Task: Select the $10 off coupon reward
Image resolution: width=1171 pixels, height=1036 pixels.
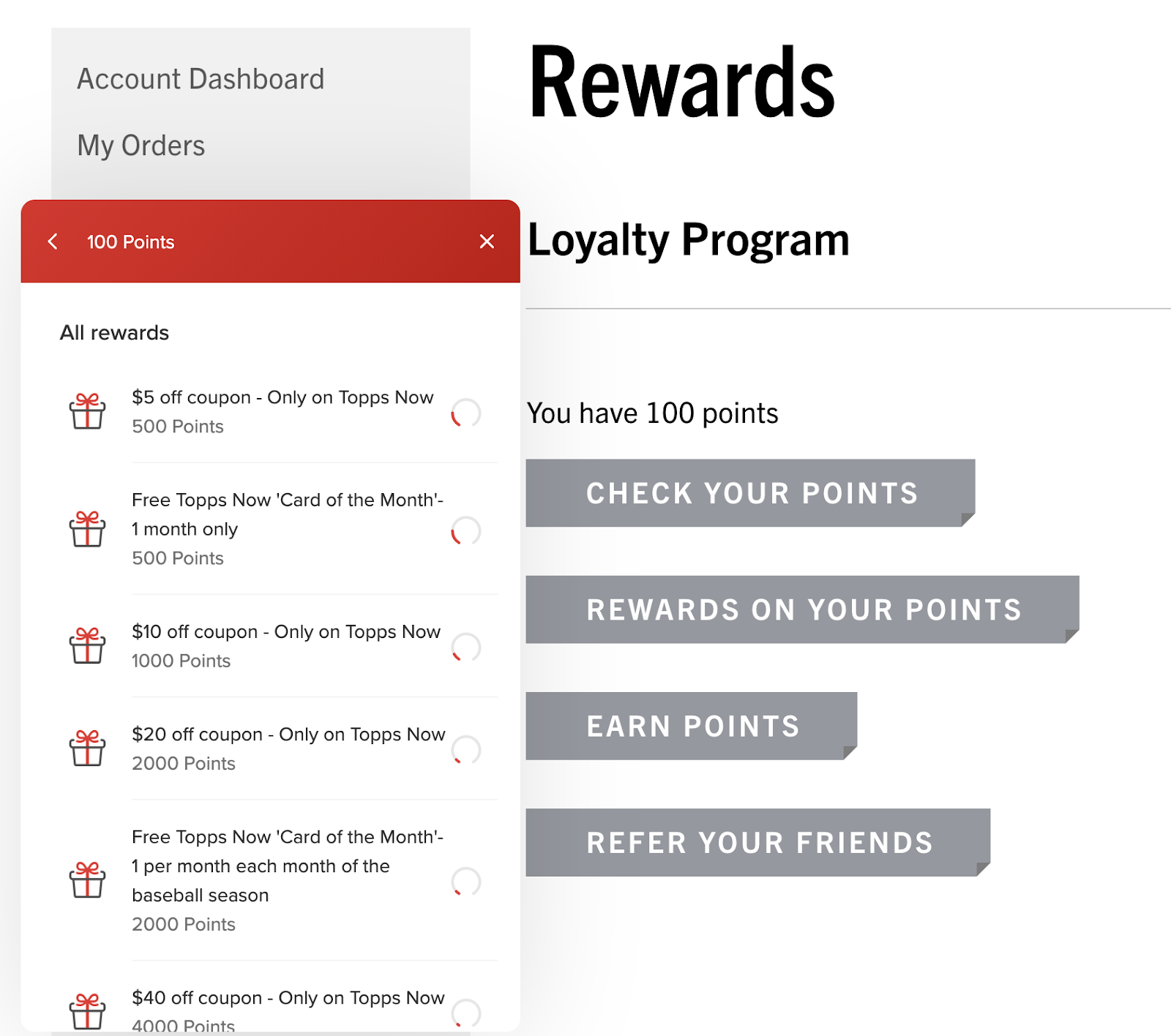Action: point(285,645)
